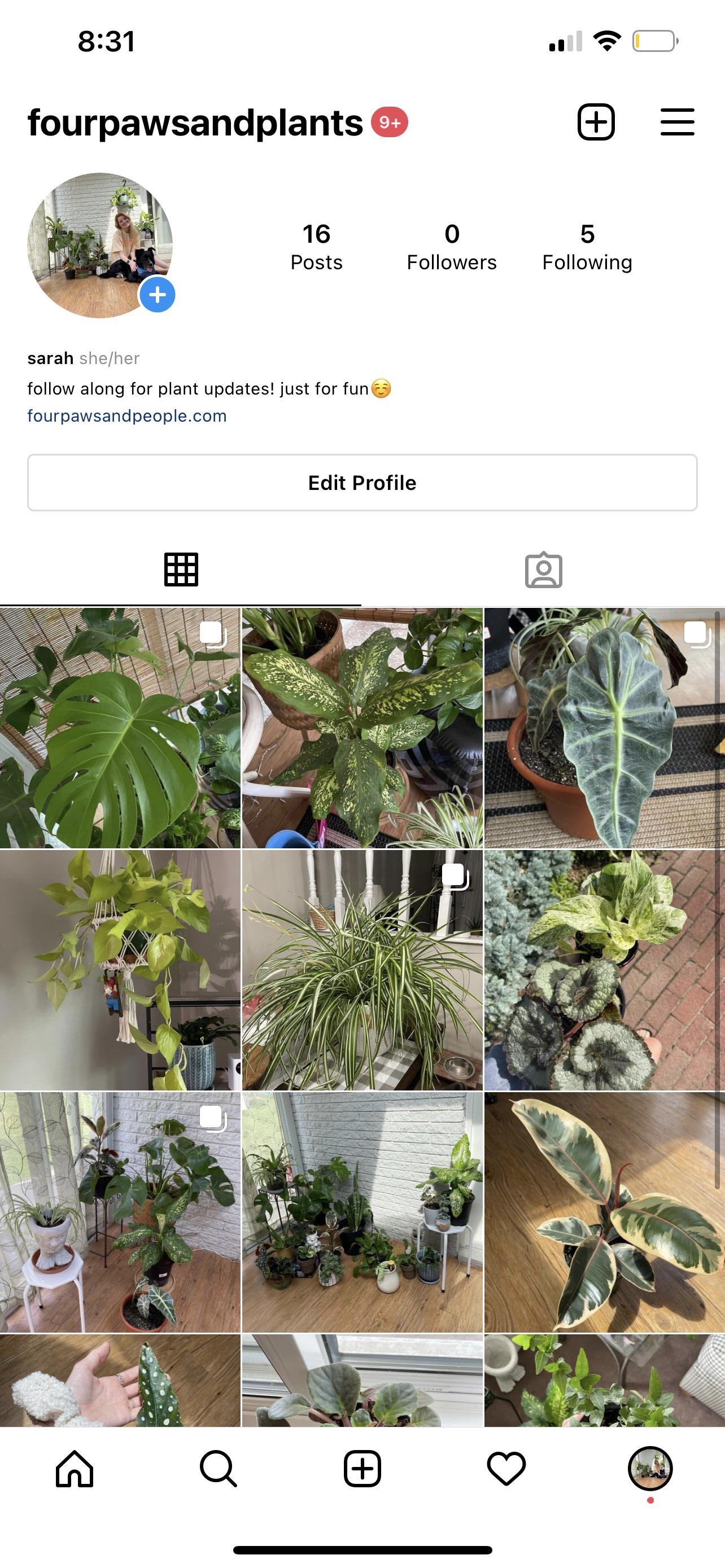The width and height of the screenshot is (725, 1568).
Task: Open the profile tab via avatar thumbnail
Action: click(x=650, y=1469)
